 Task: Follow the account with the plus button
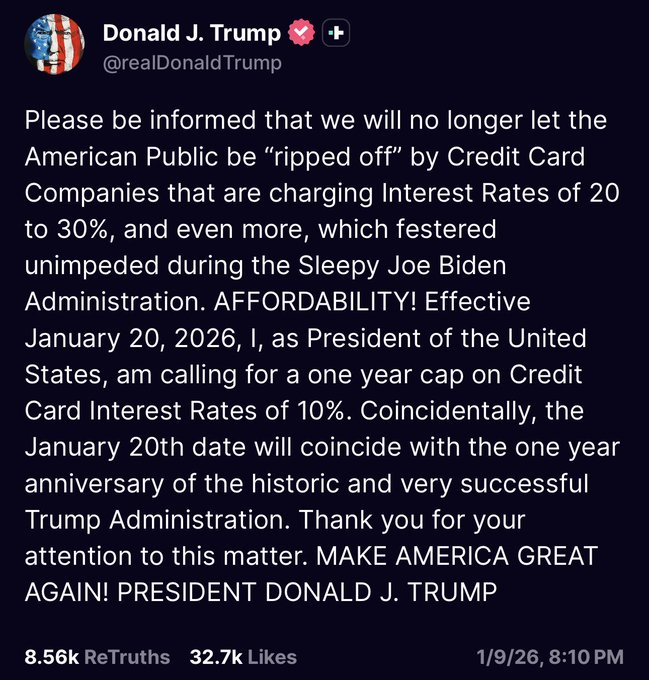coord(338,33)
